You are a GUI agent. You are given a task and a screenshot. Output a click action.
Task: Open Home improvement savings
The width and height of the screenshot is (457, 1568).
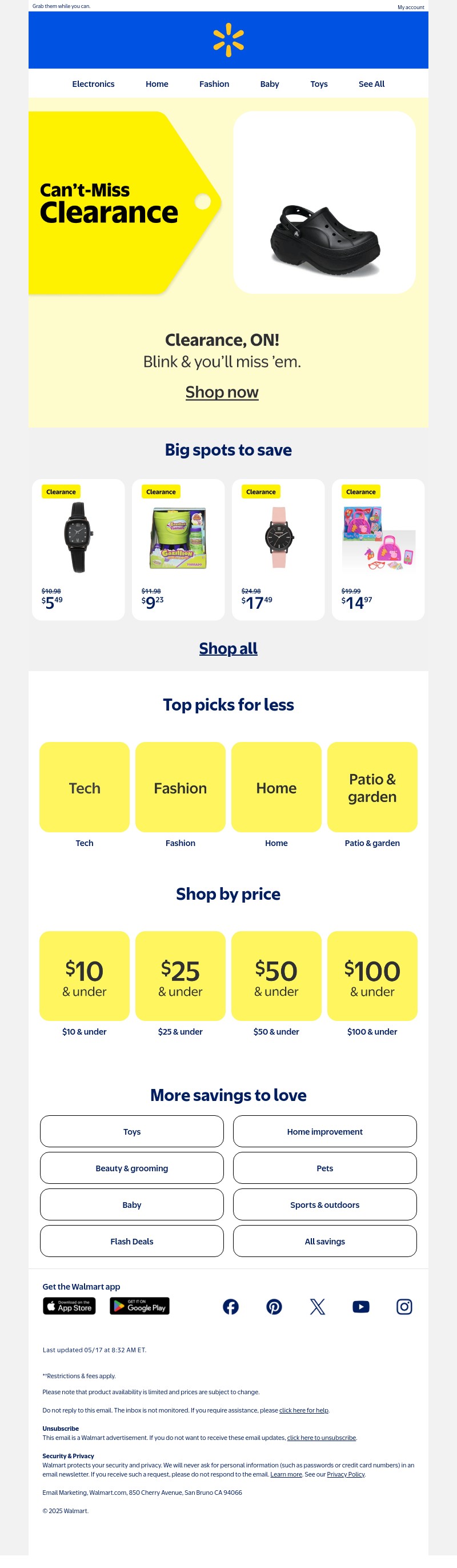pyautogui.click(x=324, y=1132)
